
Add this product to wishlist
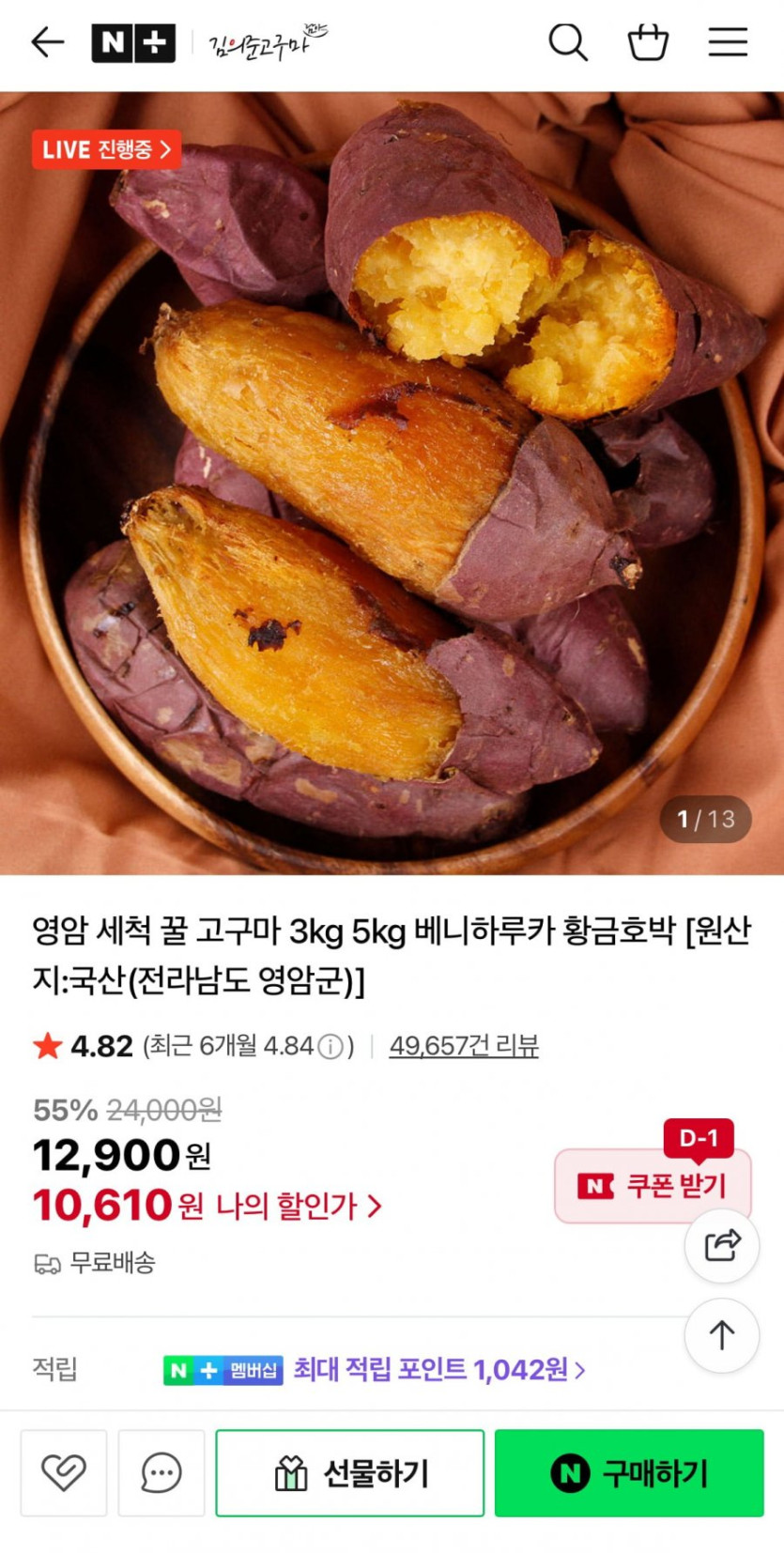[x=64, y=1472]
